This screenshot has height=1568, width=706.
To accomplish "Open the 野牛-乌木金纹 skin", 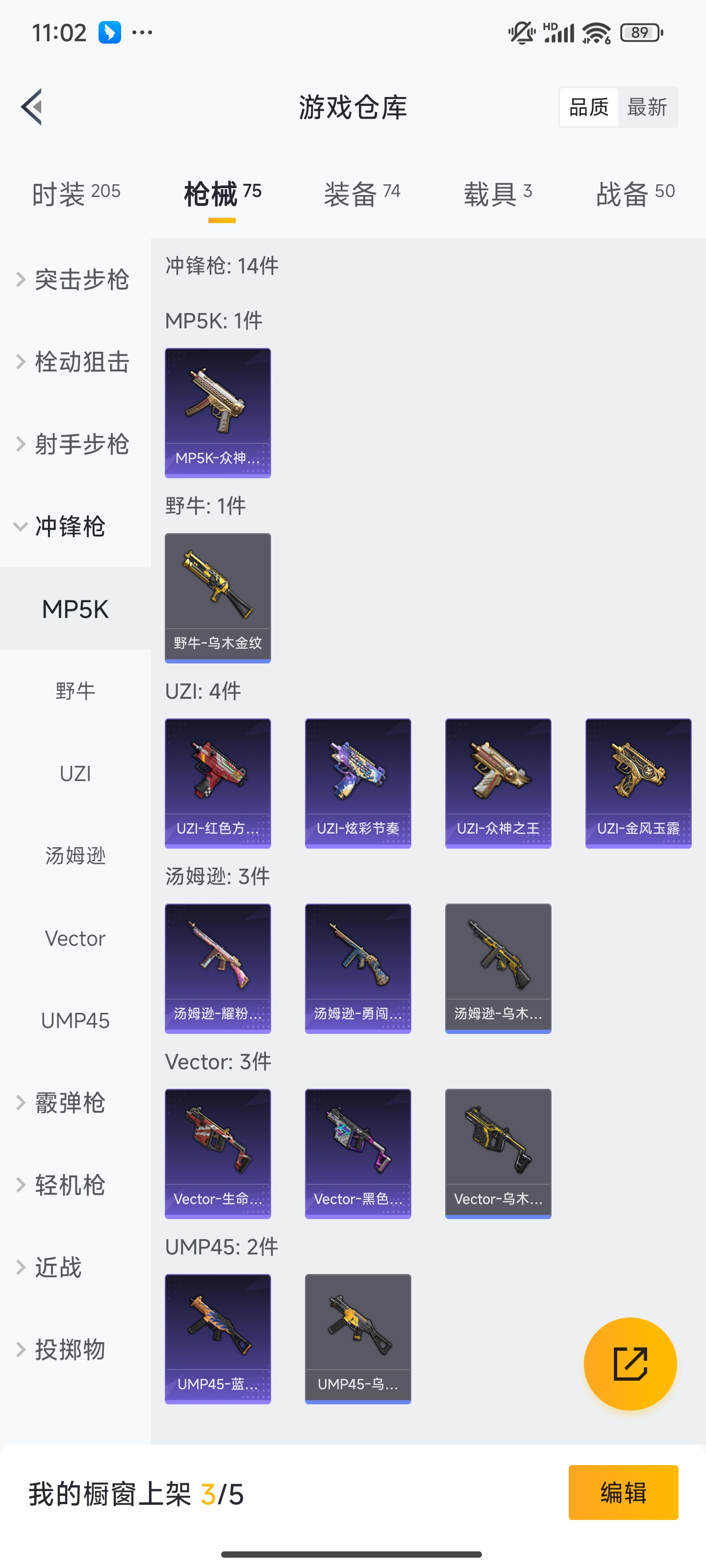I will tap(218, 597).
